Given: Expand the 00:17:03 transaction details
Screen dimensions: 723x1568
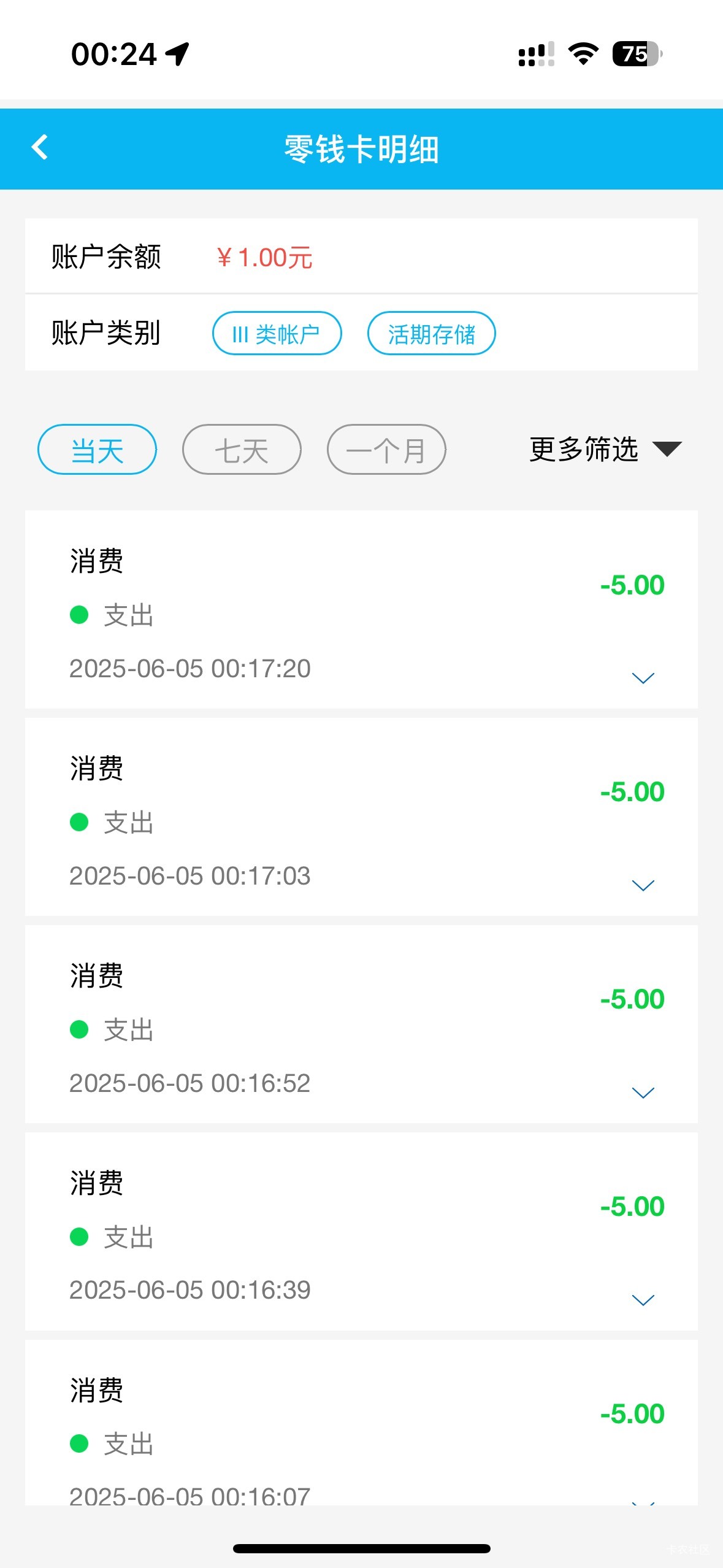Looking at the screenshot, I should 643,885.
